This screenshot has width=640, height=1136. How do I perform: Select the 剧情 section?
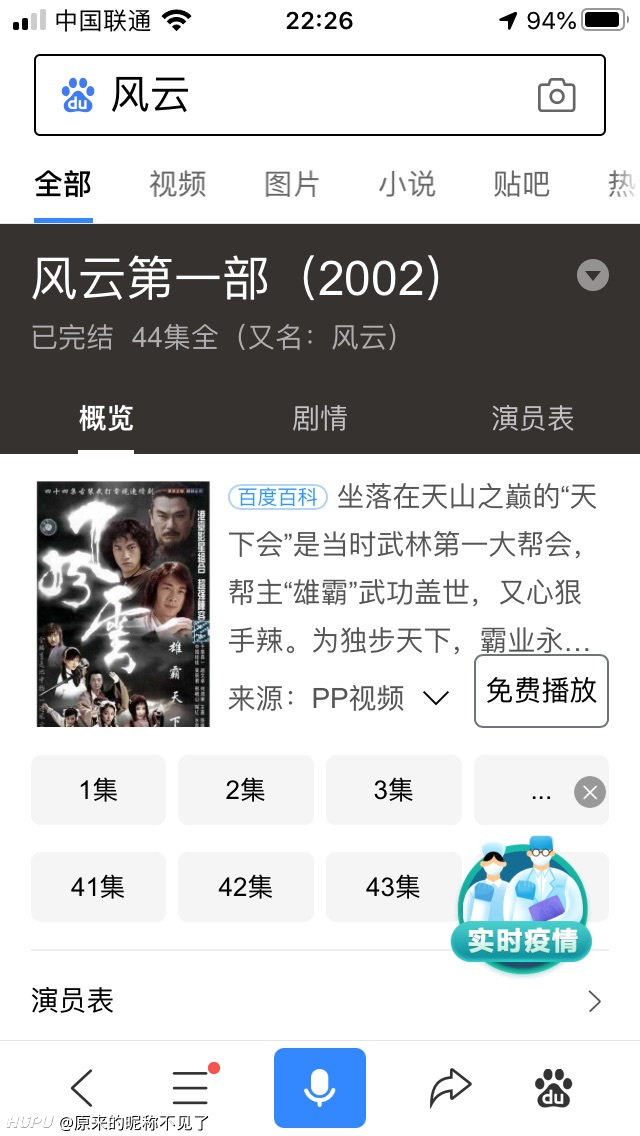320,418
